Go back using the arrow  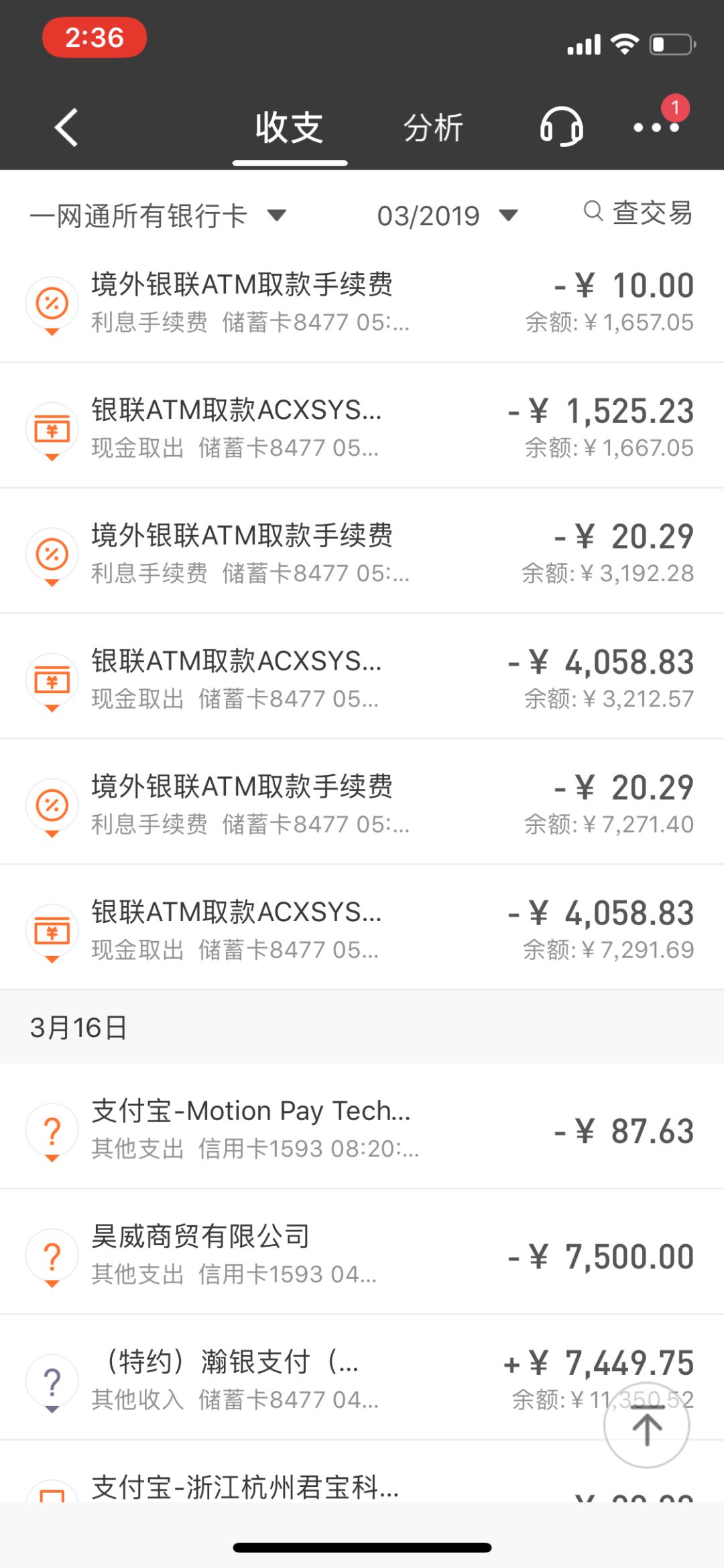66,127
